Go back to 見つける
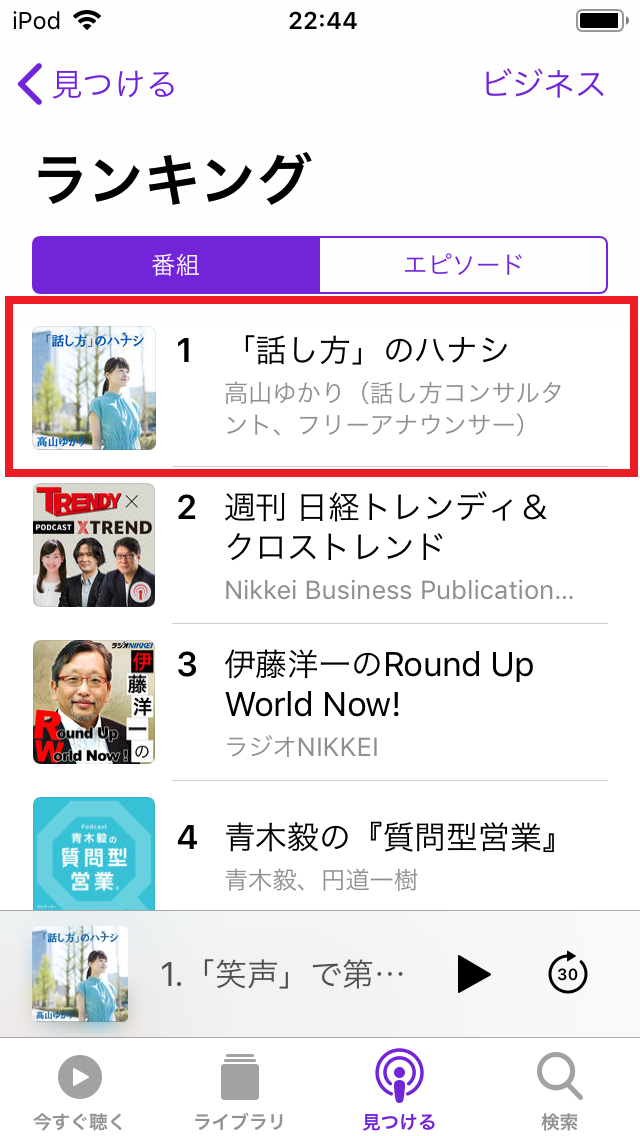This screenshot has height=1136, width=640. point(96,84)
